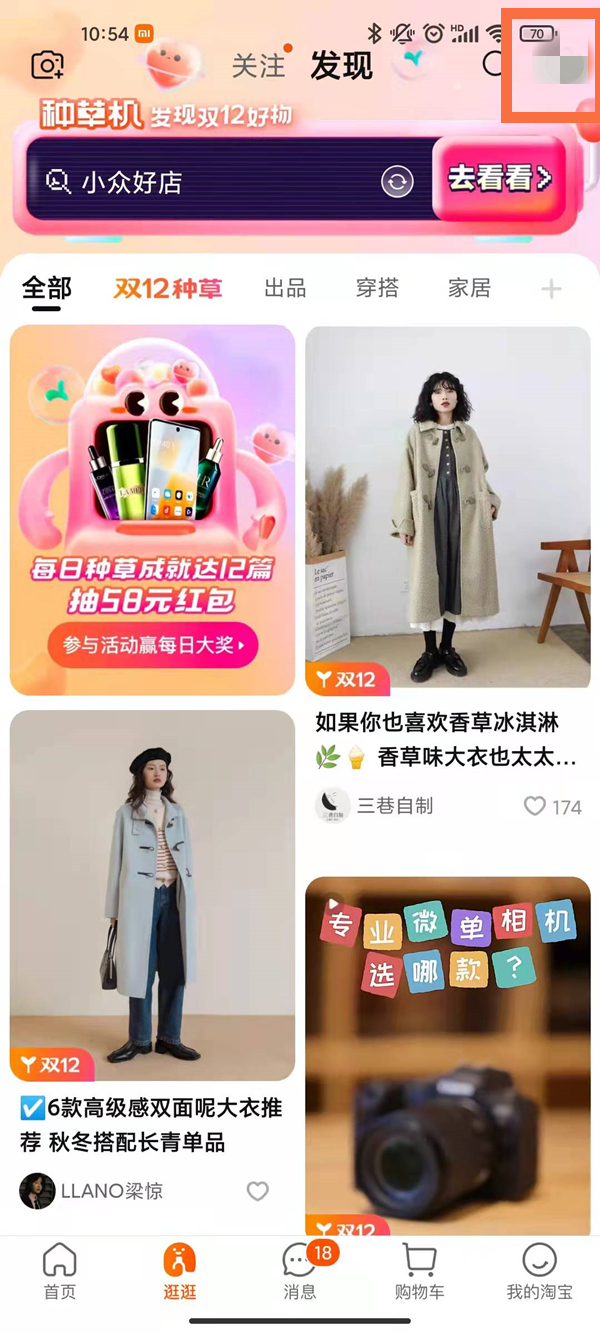This screenshot has height=1333, width=600.
Task: Open 消息 with 18 unread
Action: 300,1272
